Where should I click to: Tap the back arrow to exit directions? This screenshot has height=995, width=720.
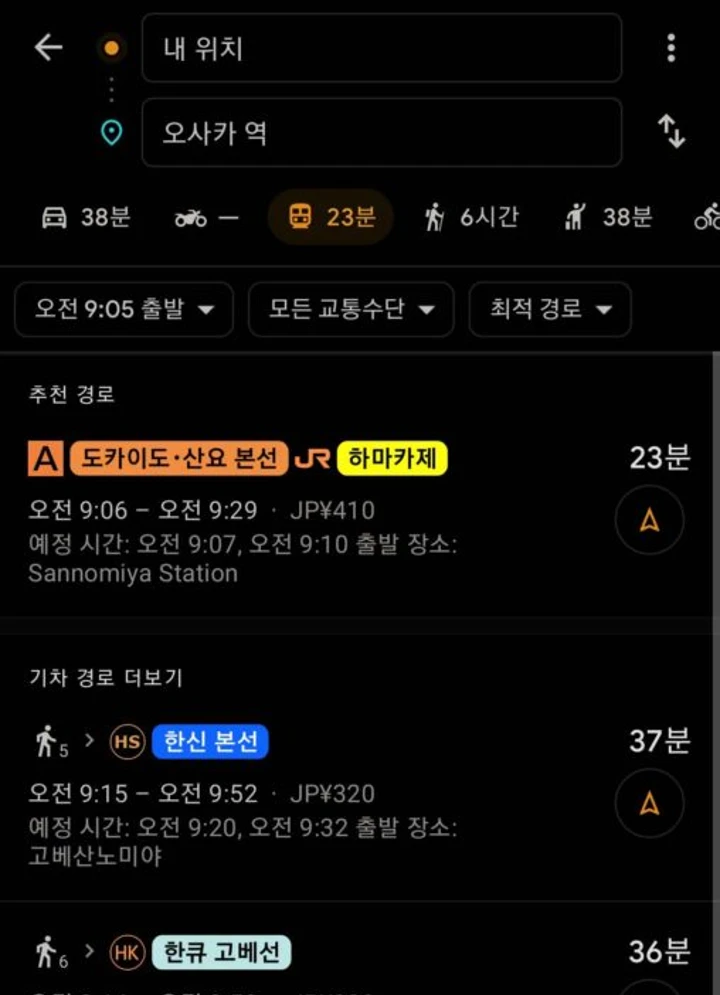point(47,48)
